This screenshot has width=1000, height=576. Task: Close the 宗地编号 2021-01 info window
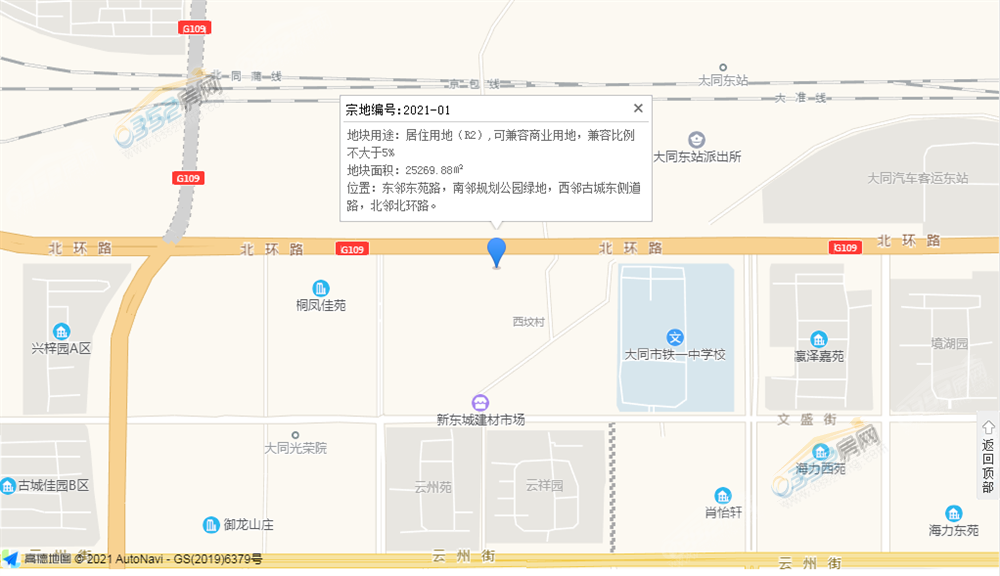(638, 108)
